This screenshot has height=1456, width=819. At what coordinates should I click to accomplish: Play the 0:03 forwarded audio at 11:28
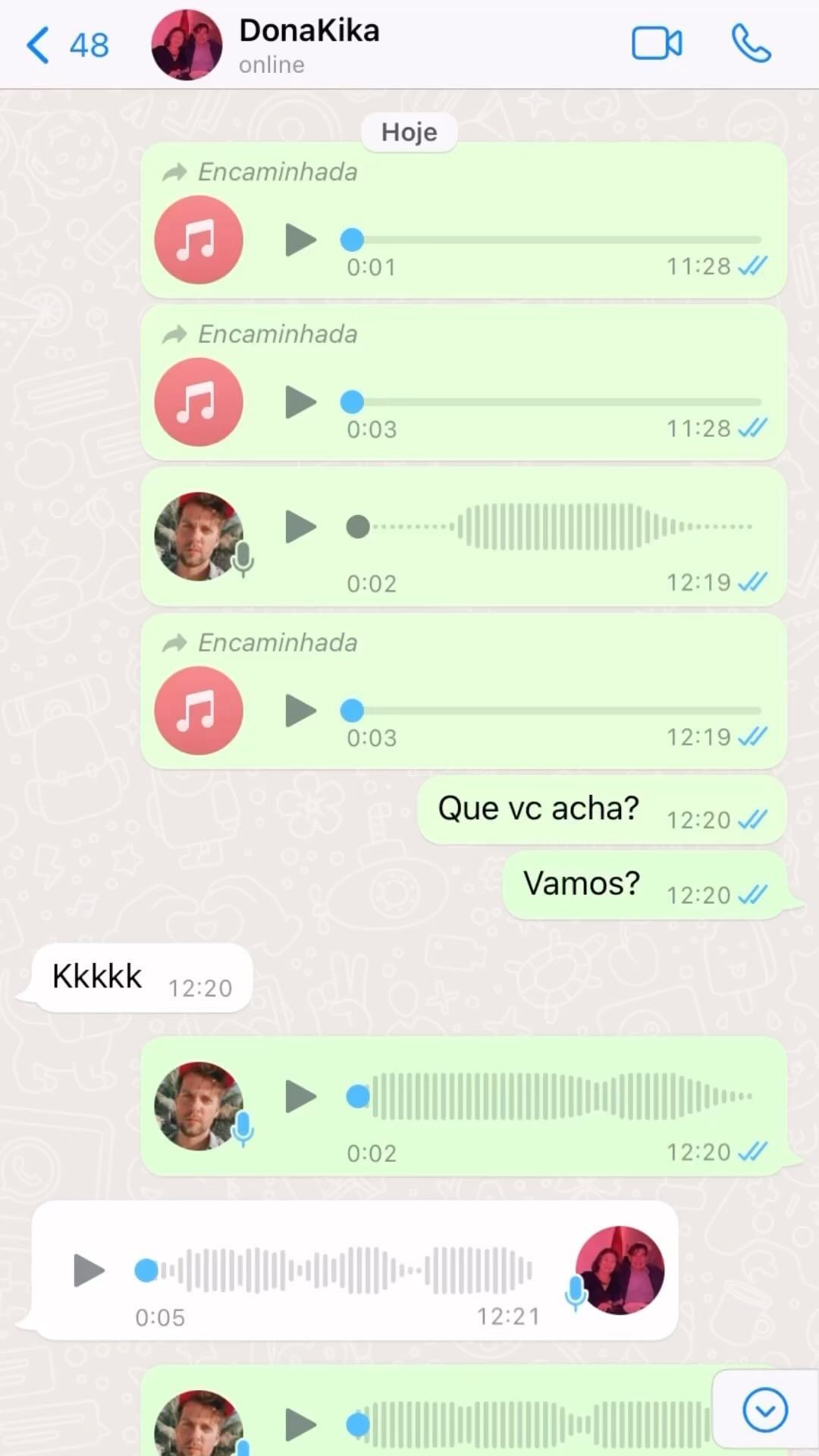click(300, 402)
